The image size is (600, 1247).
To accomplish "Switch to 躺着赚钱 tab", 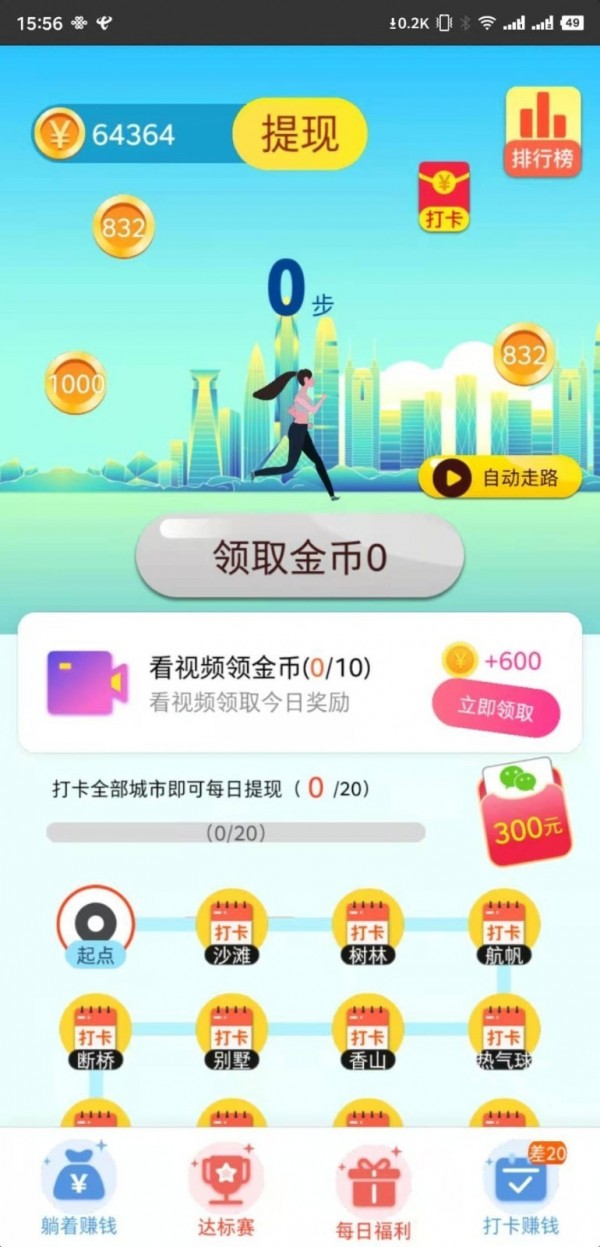I will 78,1190.
